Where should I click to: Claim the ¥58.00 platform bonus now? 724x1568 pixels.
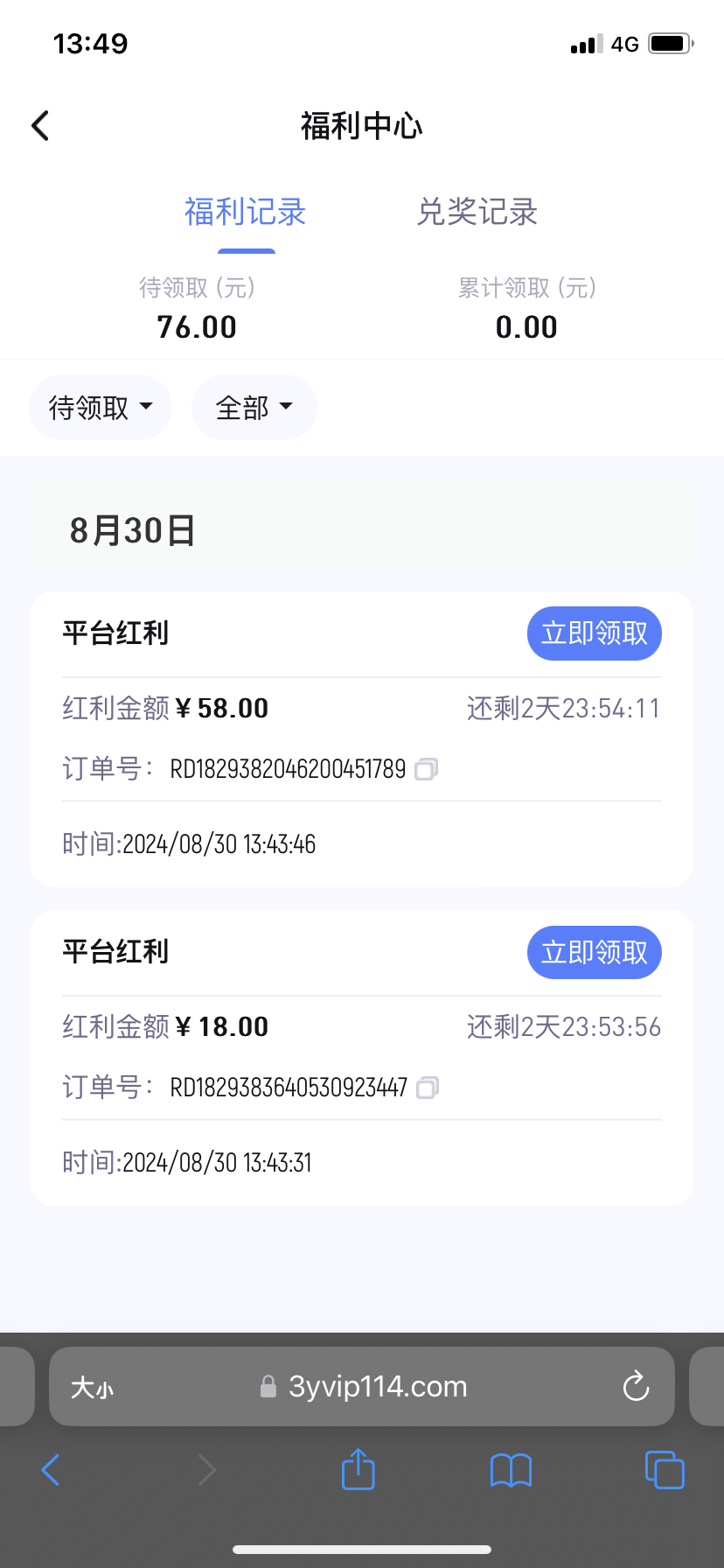(x=594, y=633)
